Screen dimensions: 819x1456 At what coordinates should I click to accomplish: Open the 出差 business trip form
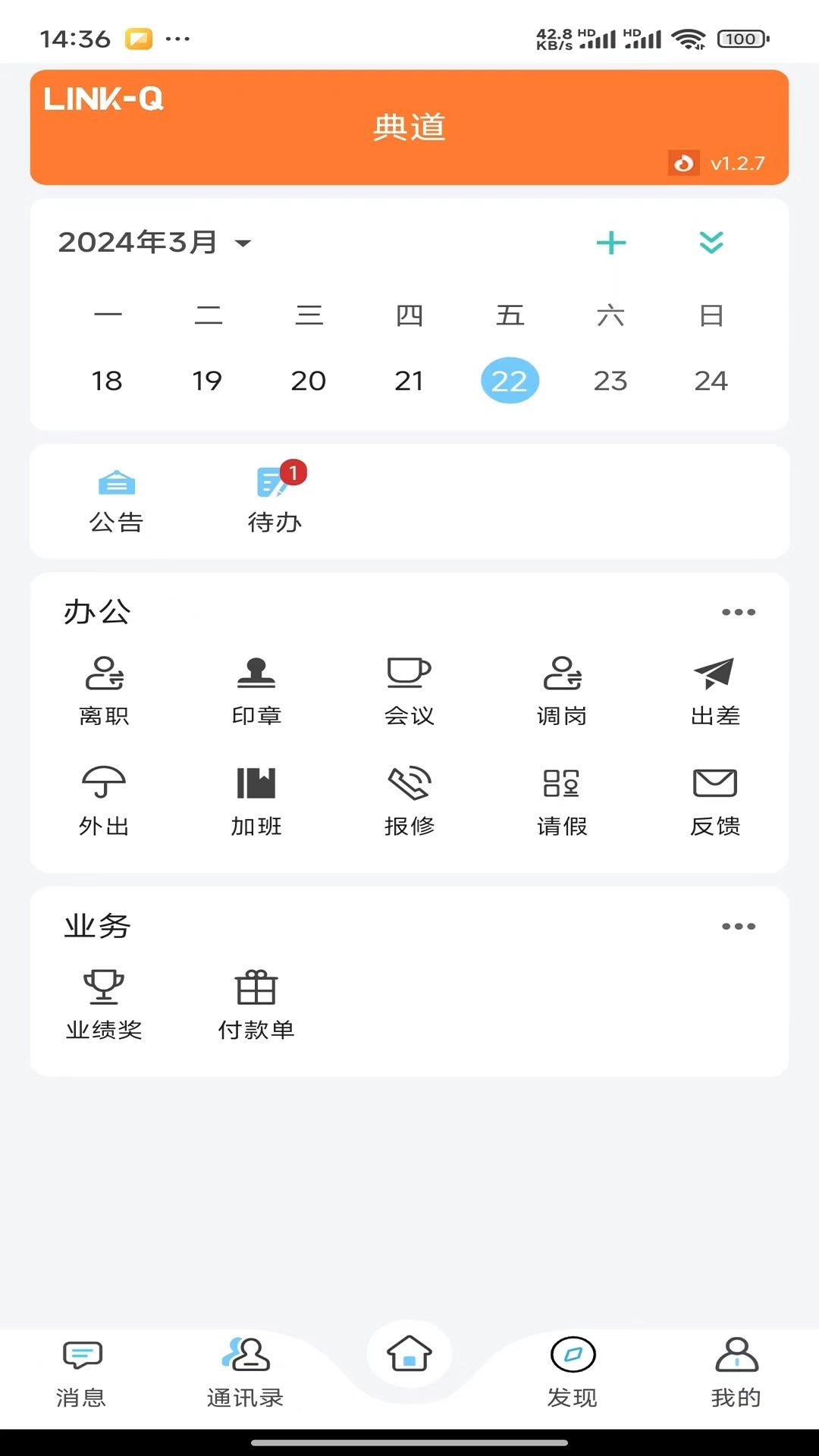click(x=715, y=690)
